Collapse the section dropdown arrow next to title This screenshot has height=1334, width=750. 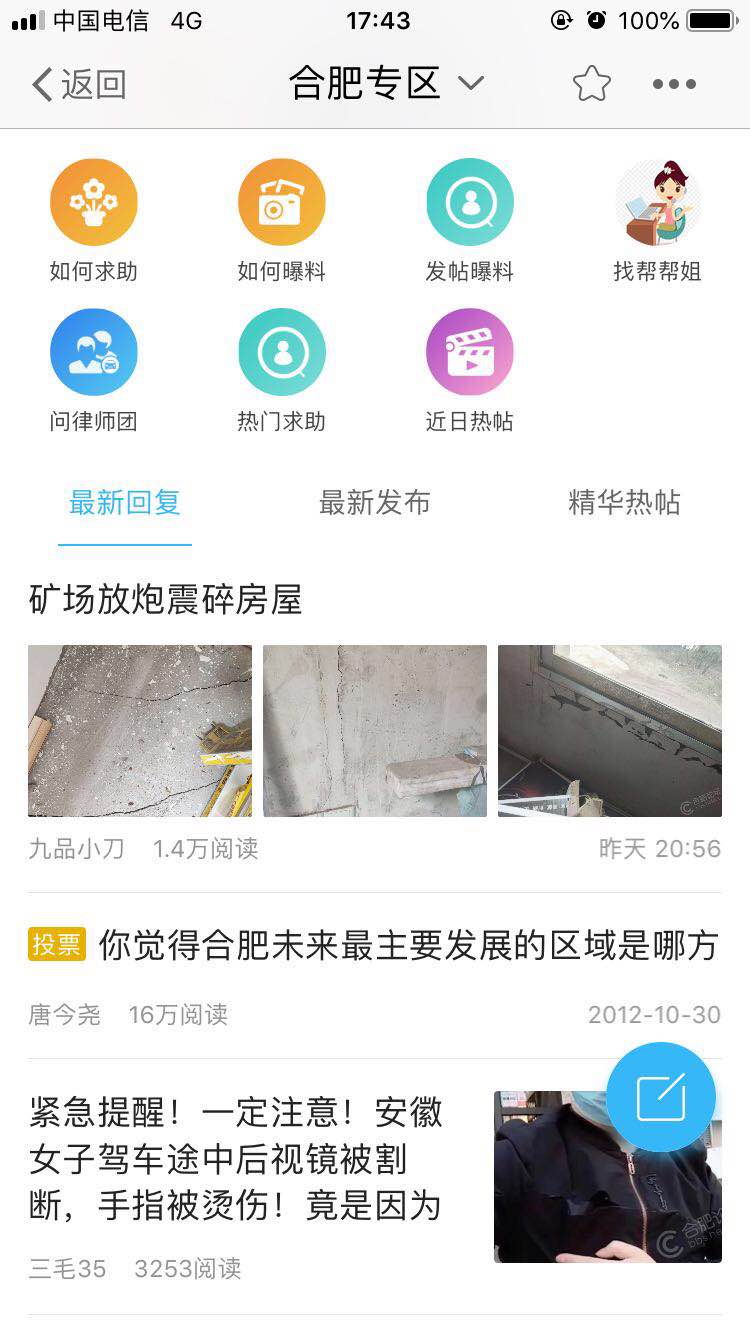click(x=471, y=86)
